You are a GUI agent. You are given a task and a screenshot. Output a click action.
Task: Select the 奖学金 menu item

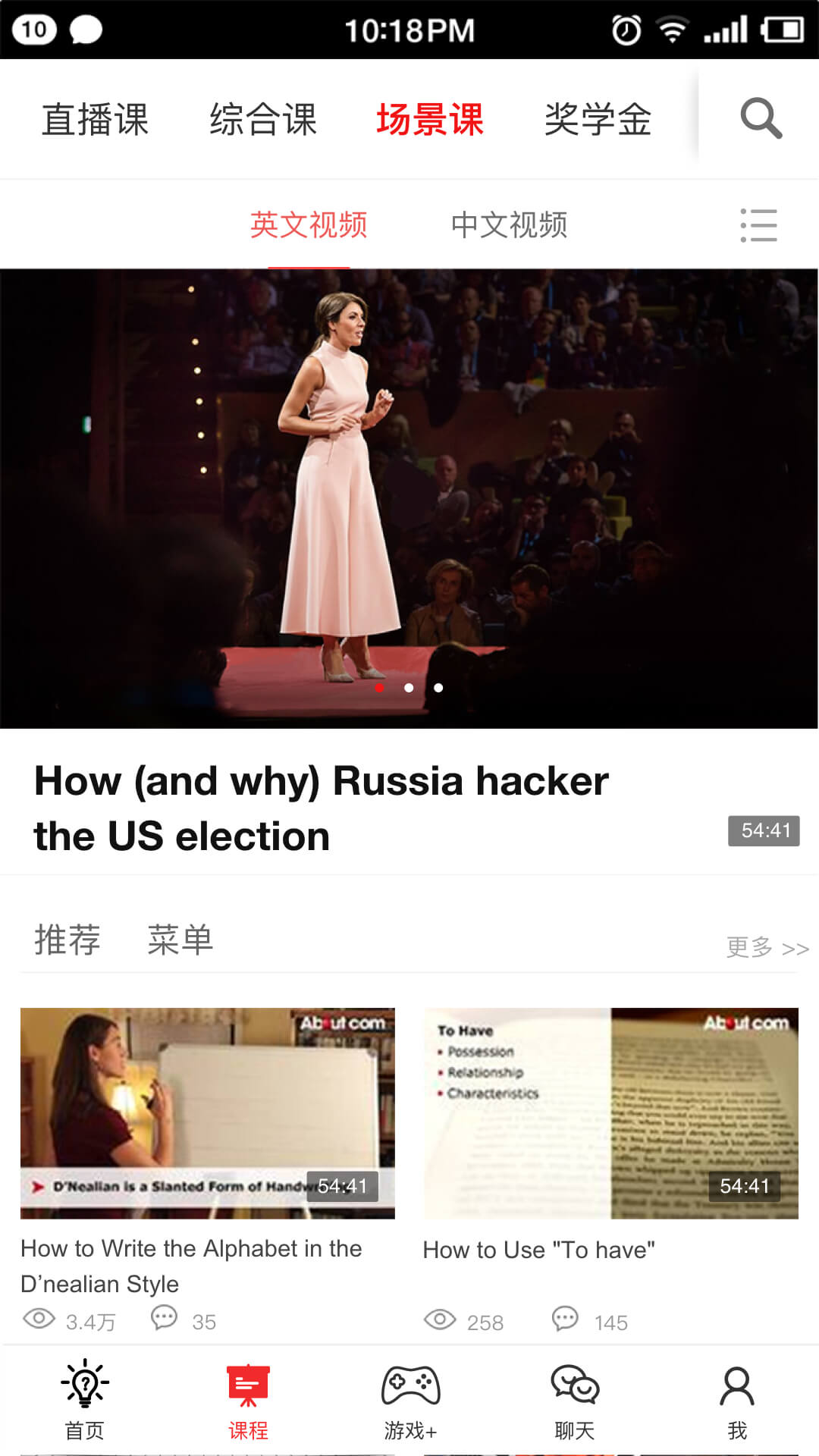pos(599,119)
